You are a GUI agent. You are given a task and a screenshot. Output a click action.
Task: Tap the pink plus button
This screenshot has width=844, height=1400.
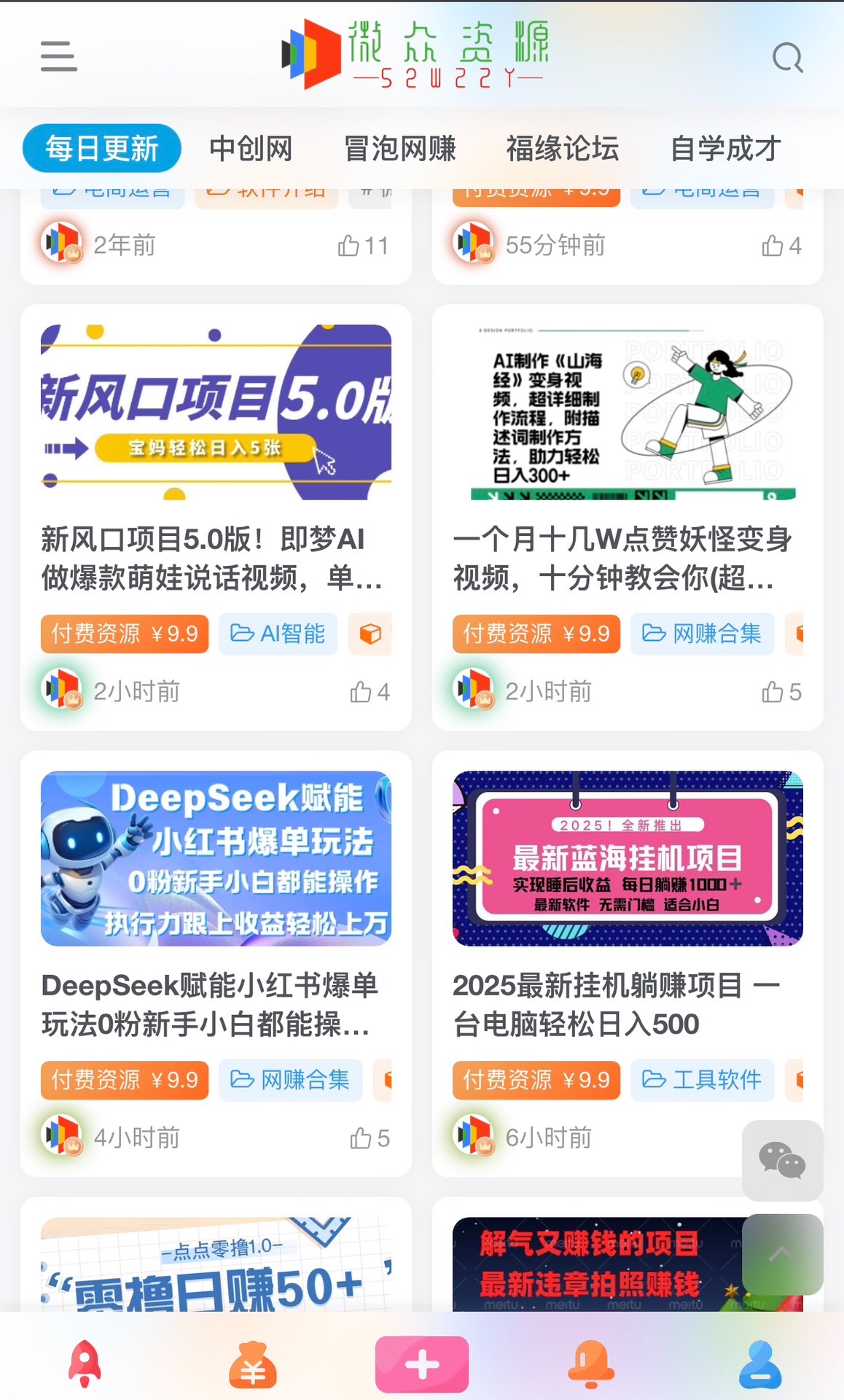(x=422, y=1364)
